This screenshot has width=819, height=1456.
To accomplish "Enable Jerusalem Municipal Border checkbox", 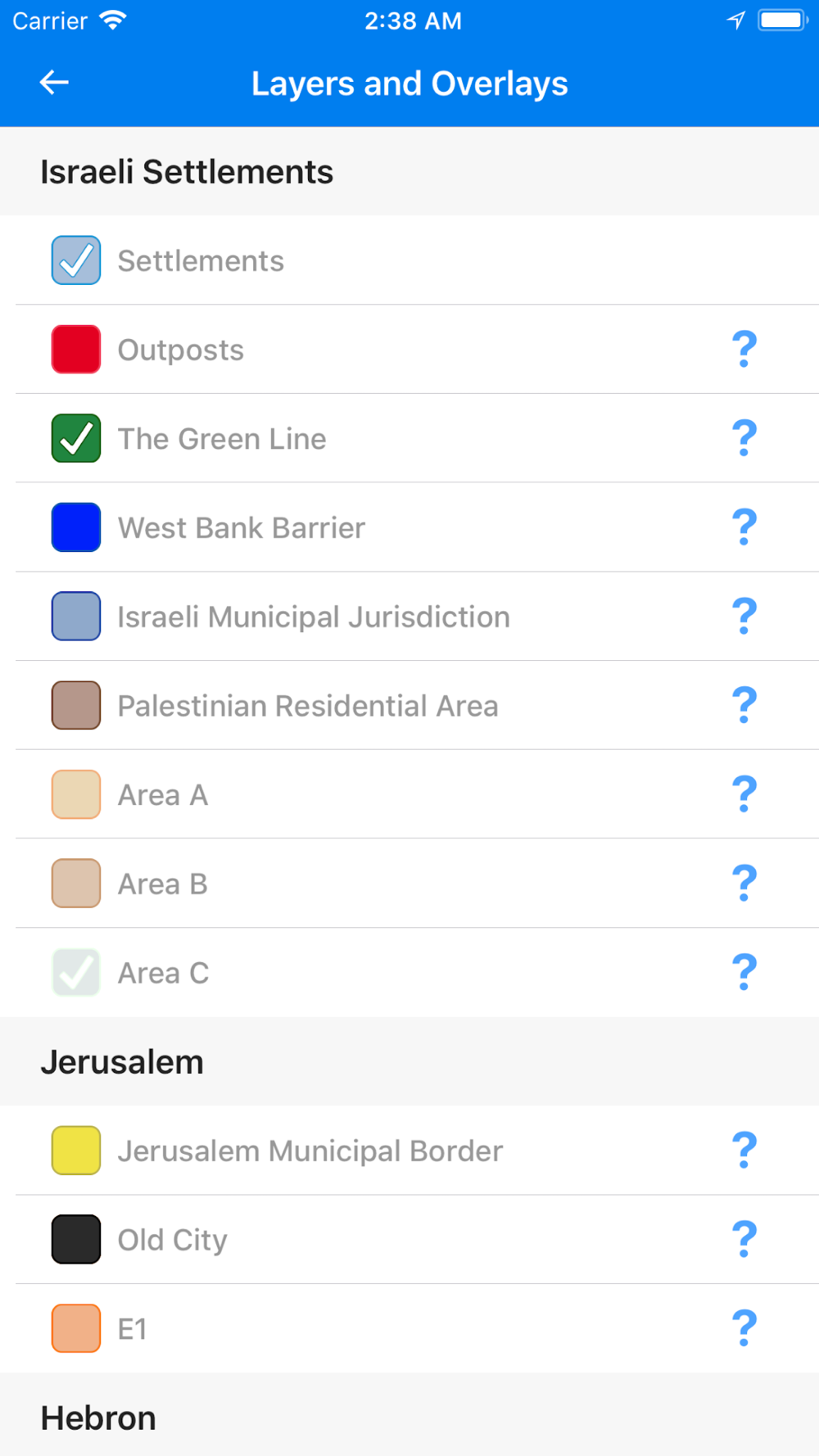I will pos(76,1151).
